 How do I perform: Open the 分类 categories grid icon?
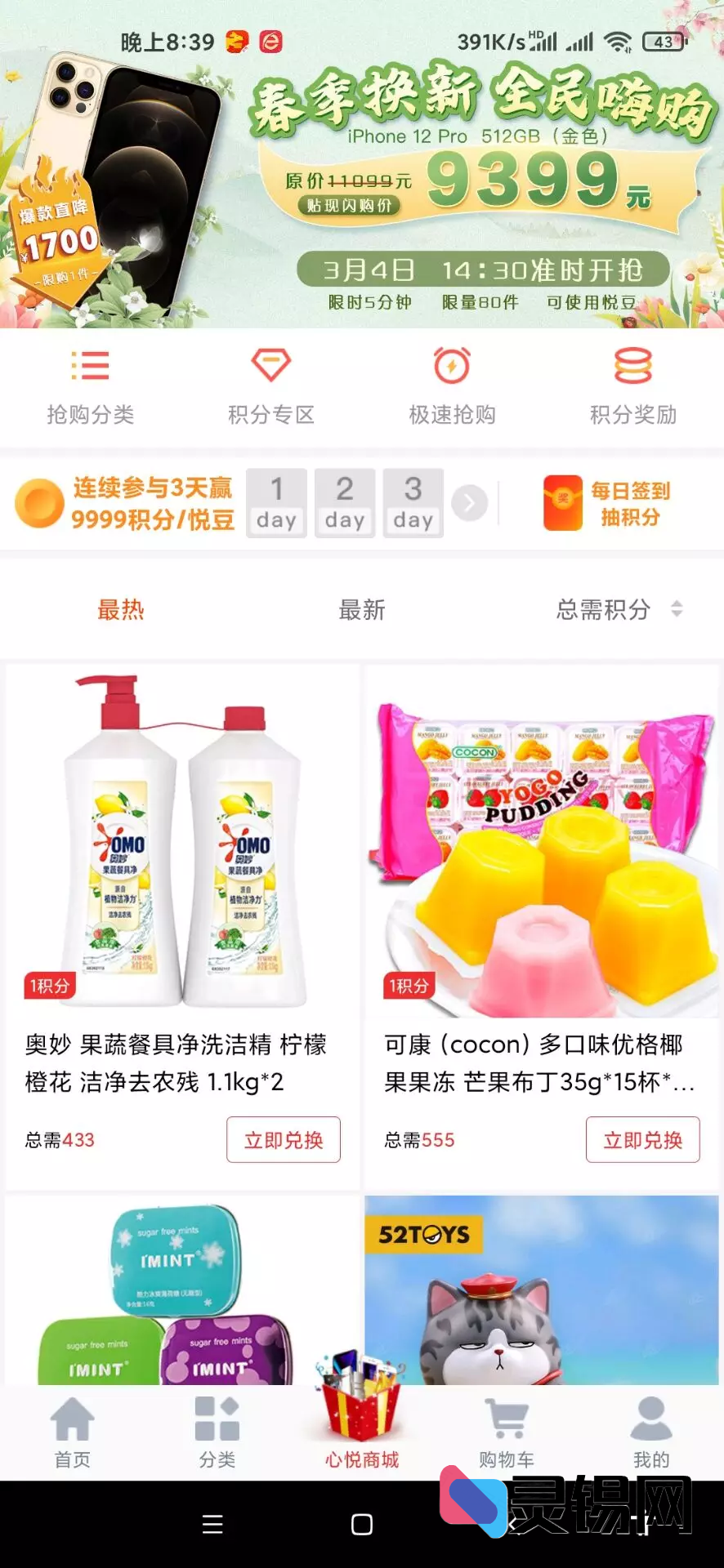216,1421
